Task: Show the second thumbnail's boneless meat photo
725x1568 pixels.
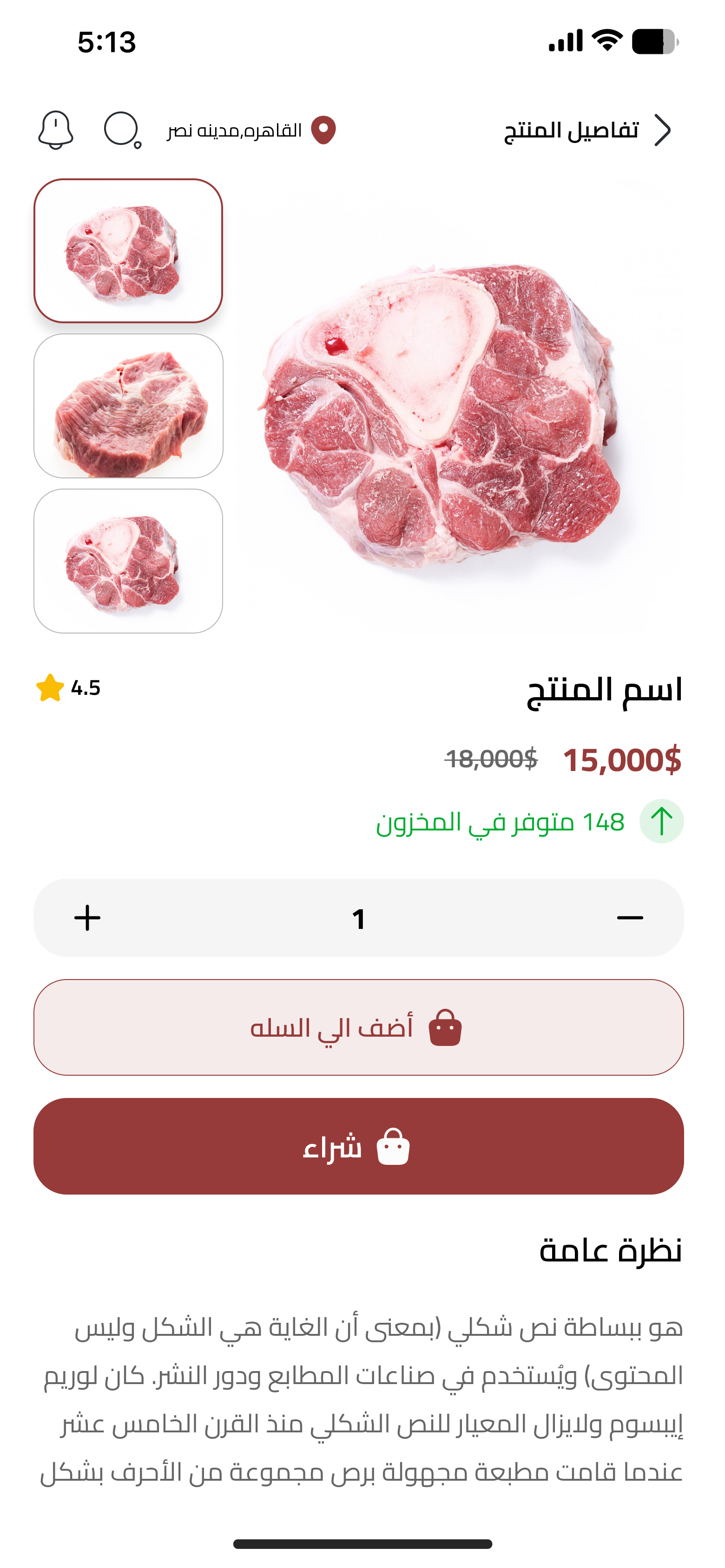Action: 129,406
